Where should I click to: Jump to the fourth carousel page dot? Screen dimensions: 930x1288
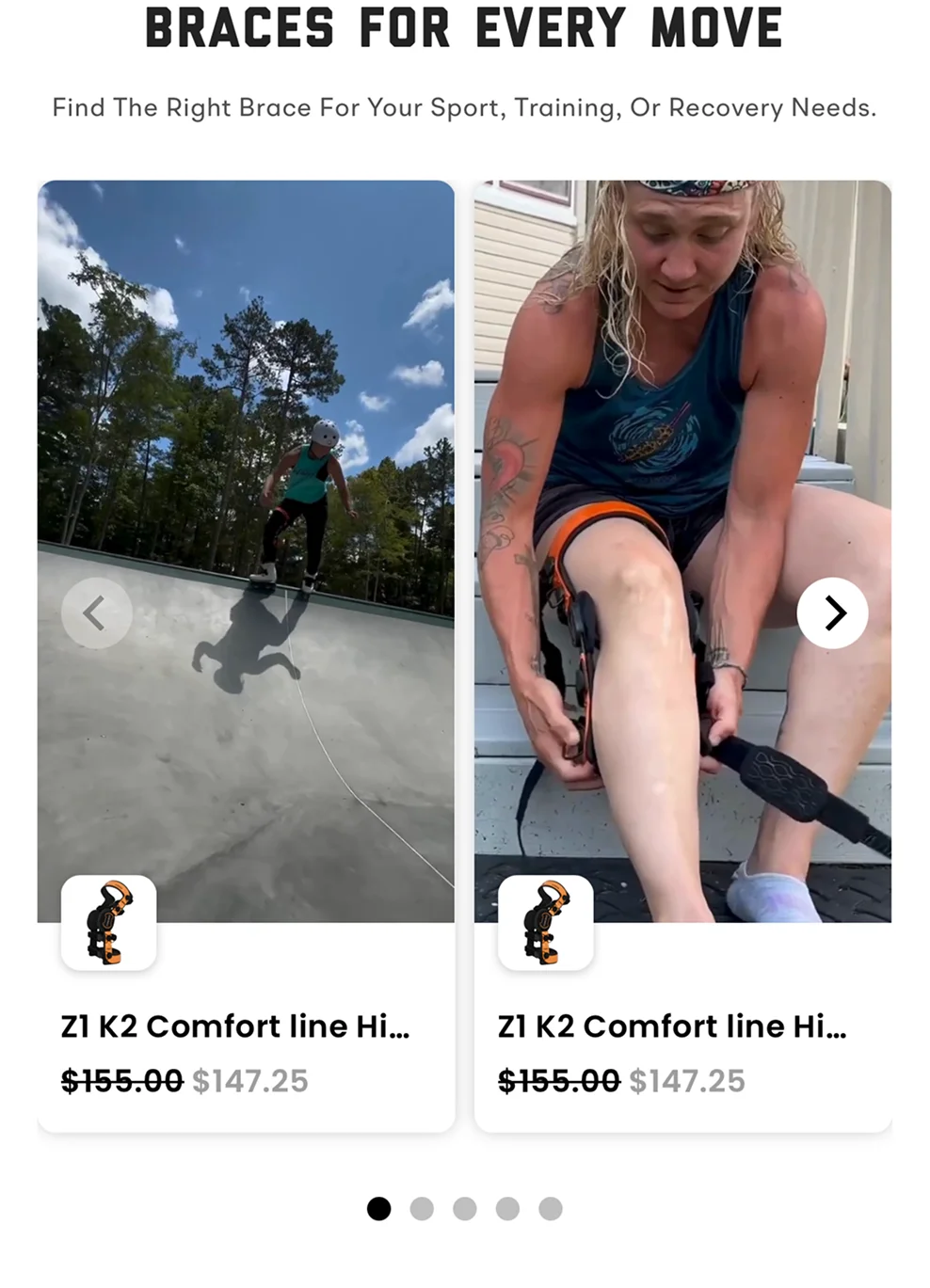(x=507, y=1208)
